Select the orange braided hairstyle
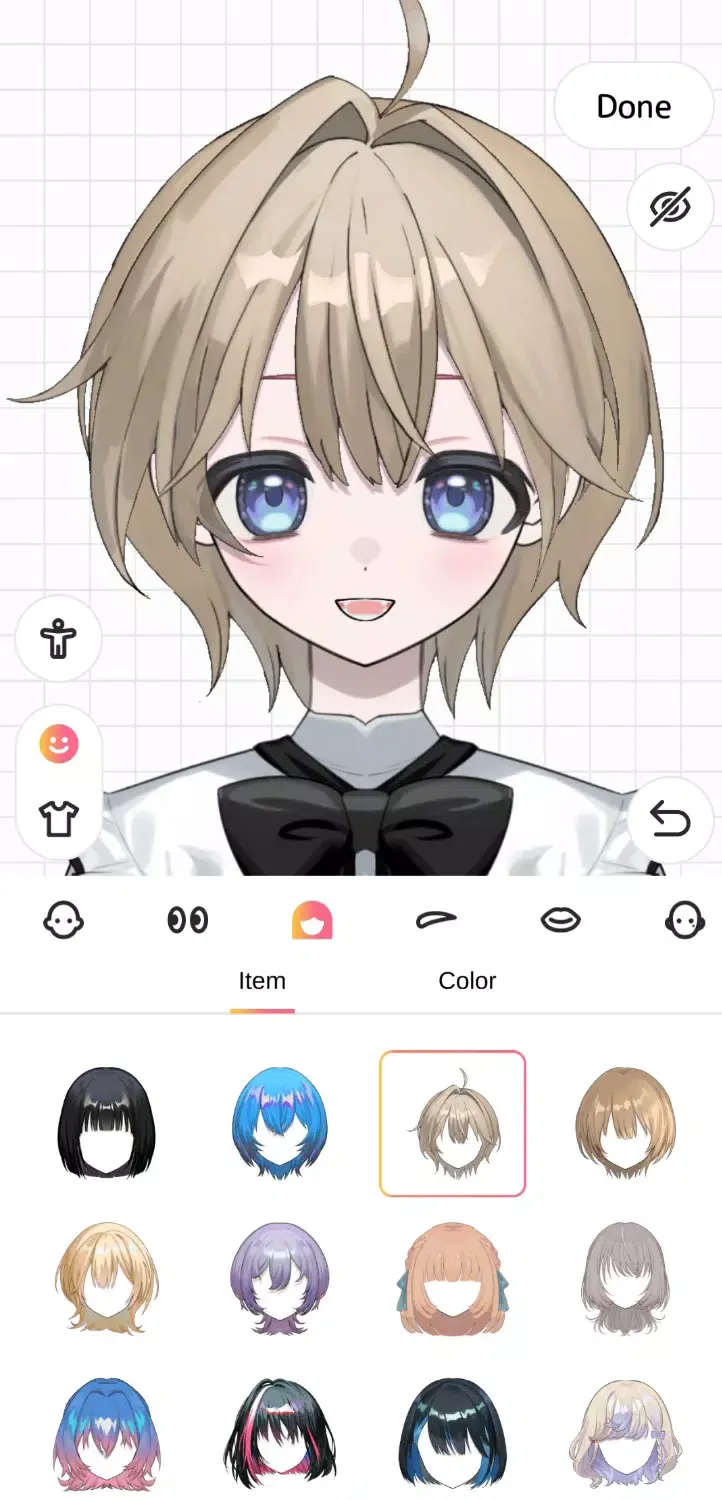Image resolution: width=722 pixels, height=1500 pixels. 453,1277
